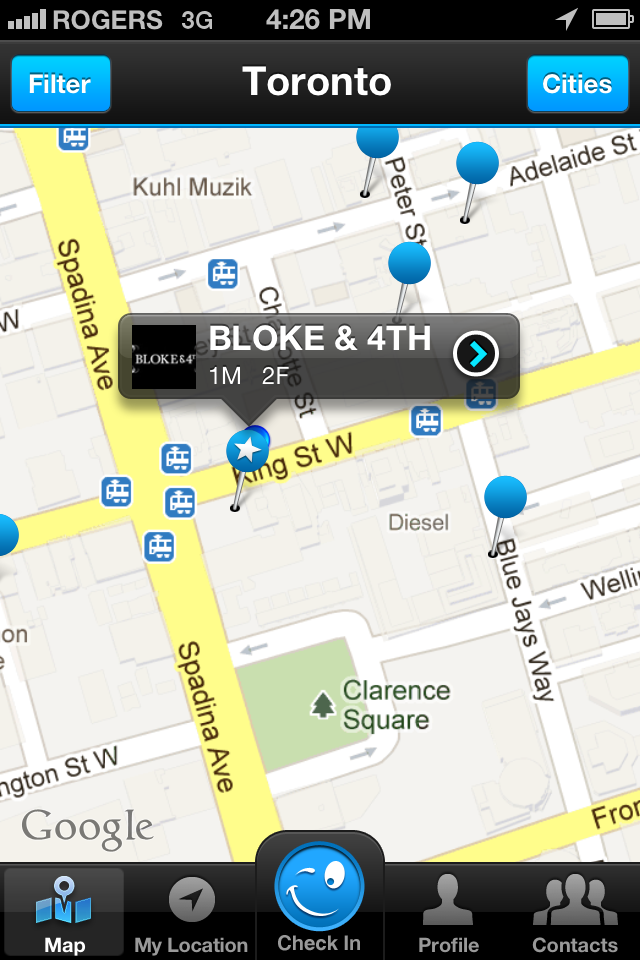Open the Profile tab
The image size is (640, 960).
coord(447,911)
